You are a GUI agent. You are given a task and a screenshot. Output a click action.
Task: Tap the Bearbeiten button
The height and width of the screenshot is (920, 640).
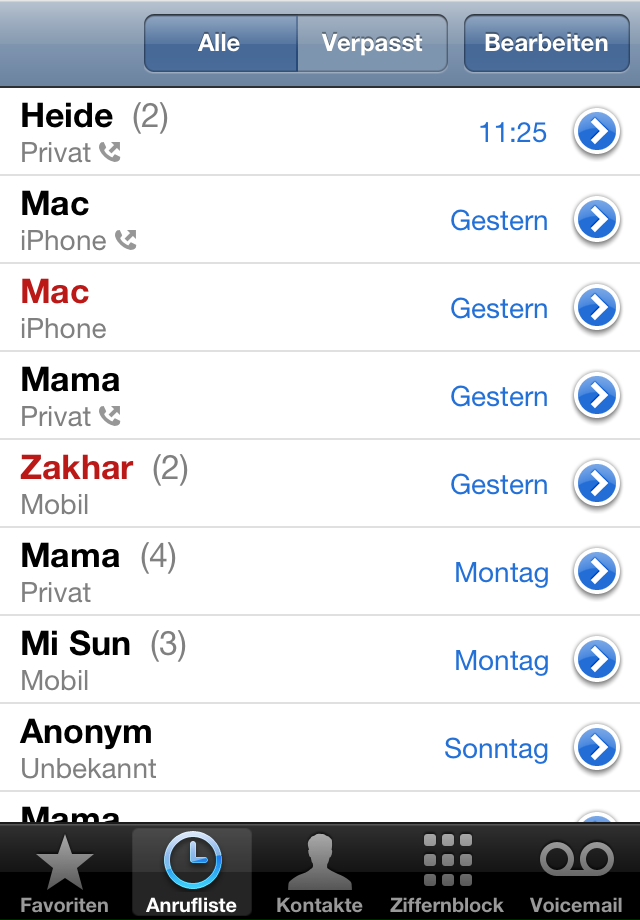click(546, 44)
